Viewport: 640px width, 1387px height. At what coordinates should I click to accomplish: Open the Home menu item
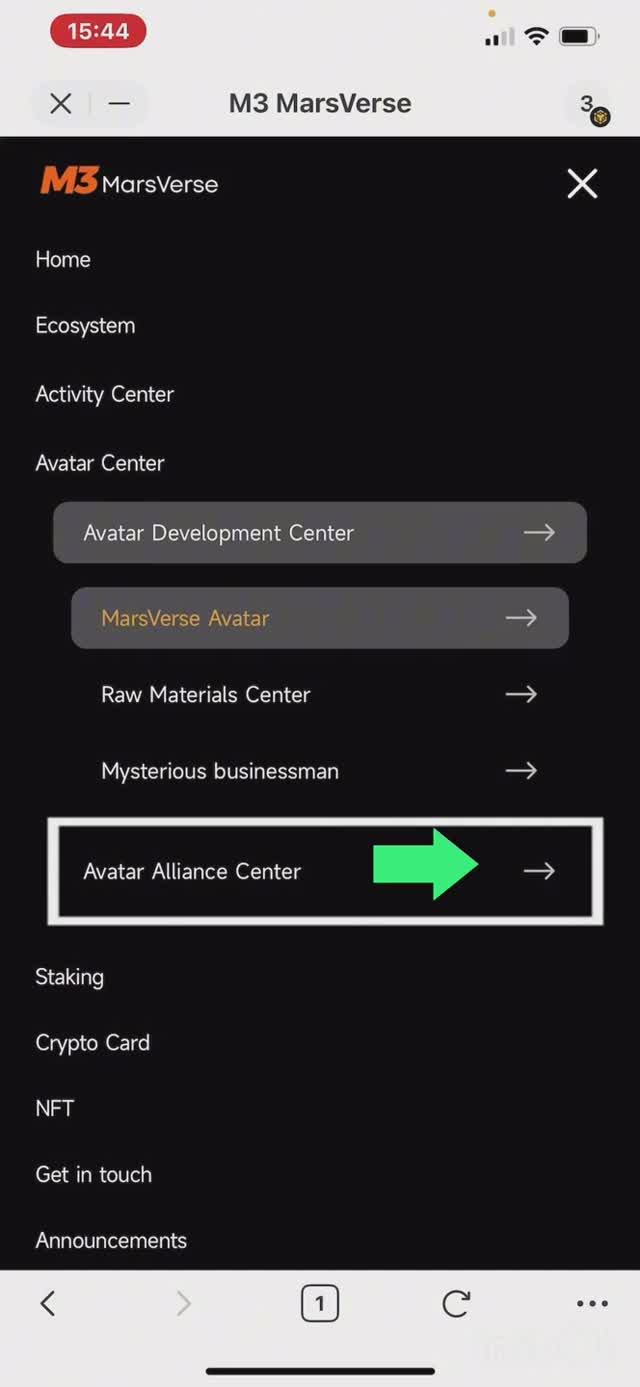63,259
